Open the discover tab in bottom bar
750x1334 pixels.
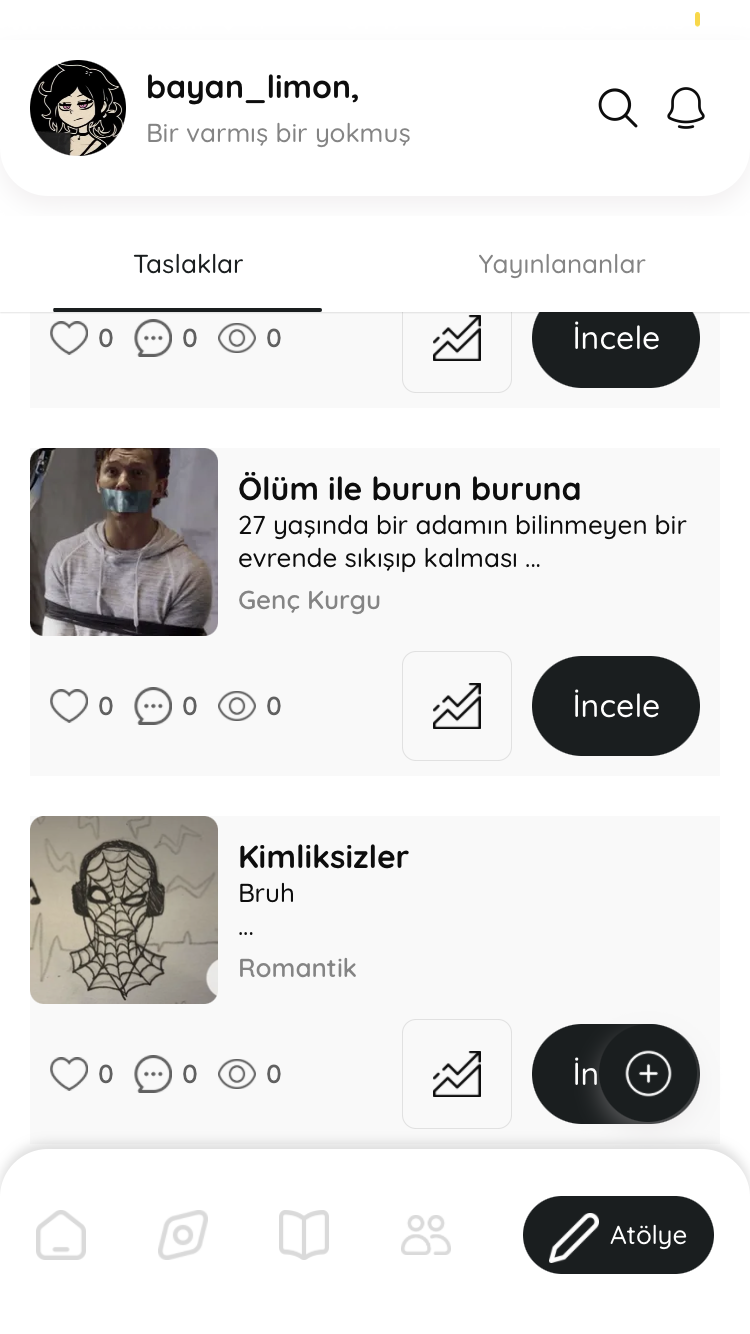(183, 1235)
